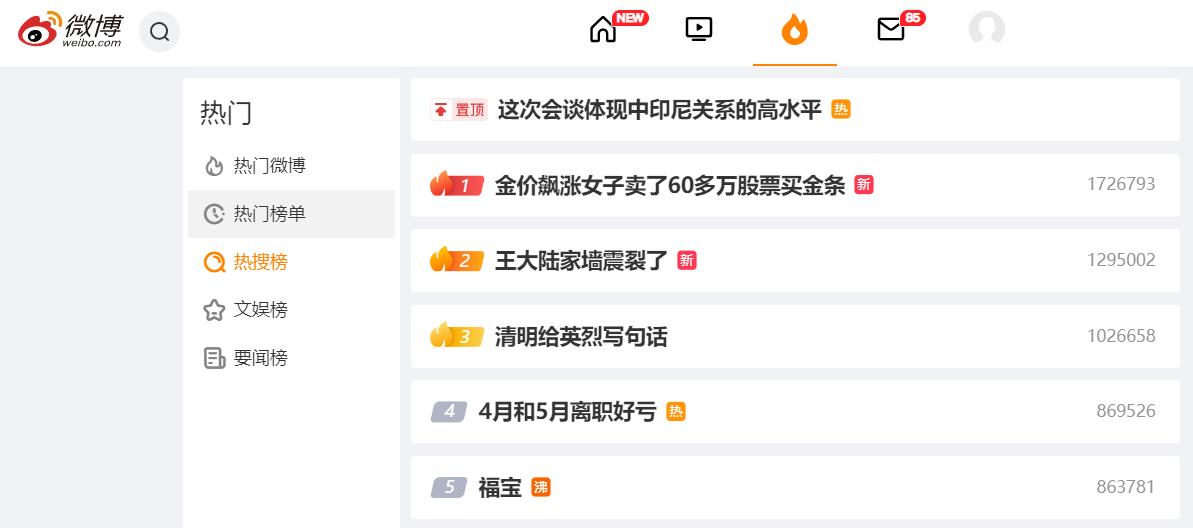1193x528 pixels.
Task: Switch to the video tab
Action: click(699, 30)
